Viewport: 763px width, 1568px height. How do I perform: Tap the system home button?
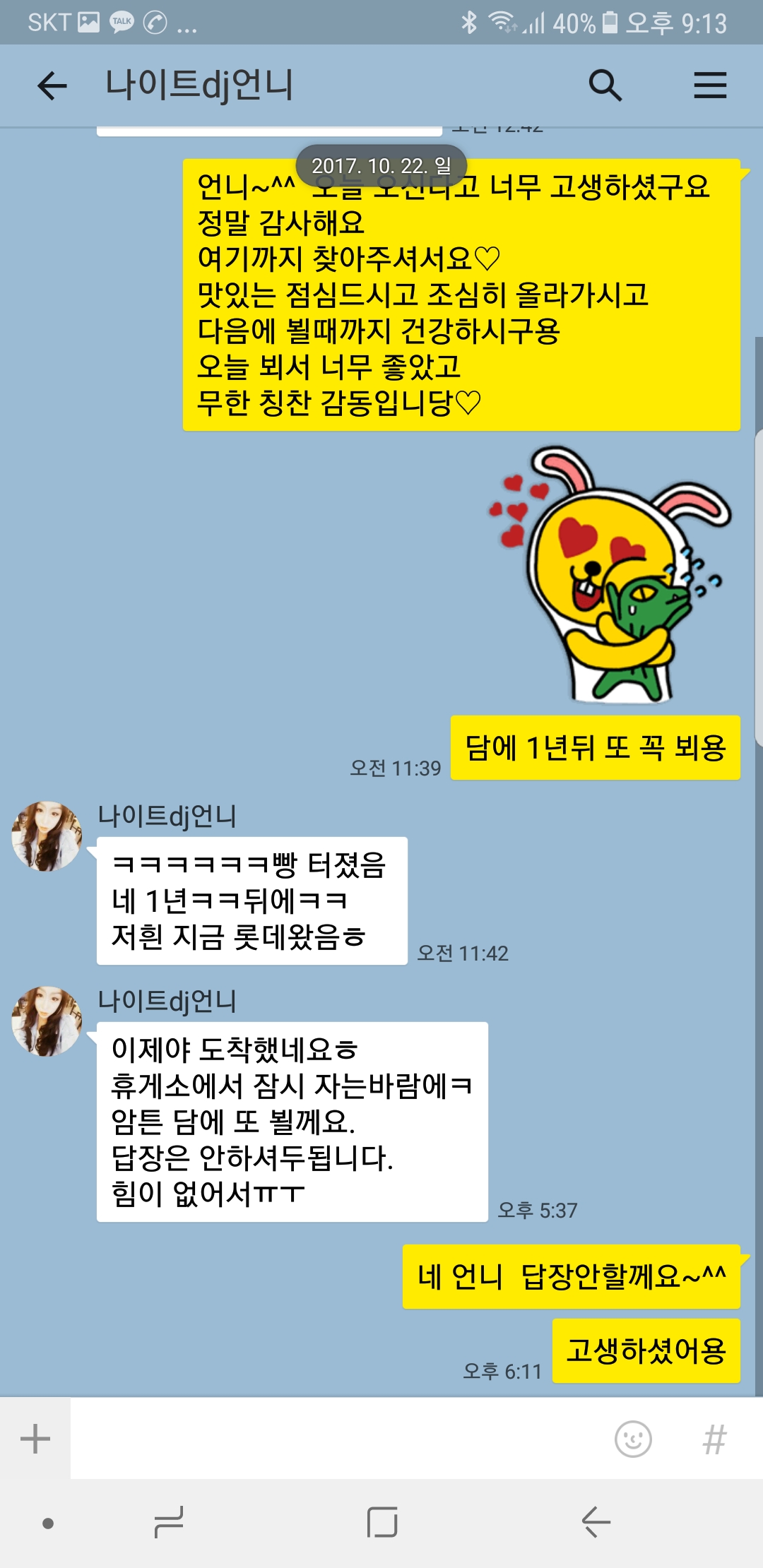[382, 1522]
